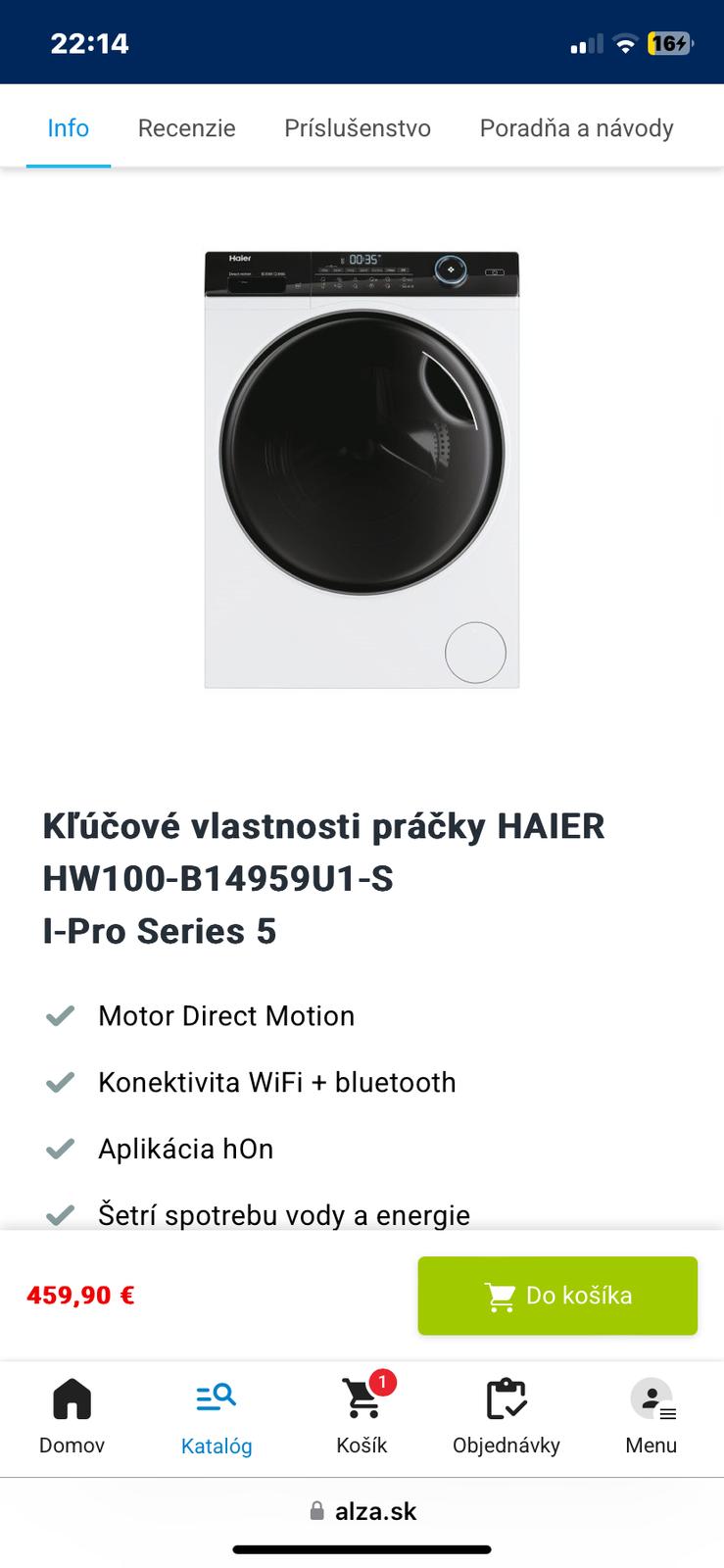Open the Menu in bottom bar
Screen dimensions: 724x1568
(651, 1417)
